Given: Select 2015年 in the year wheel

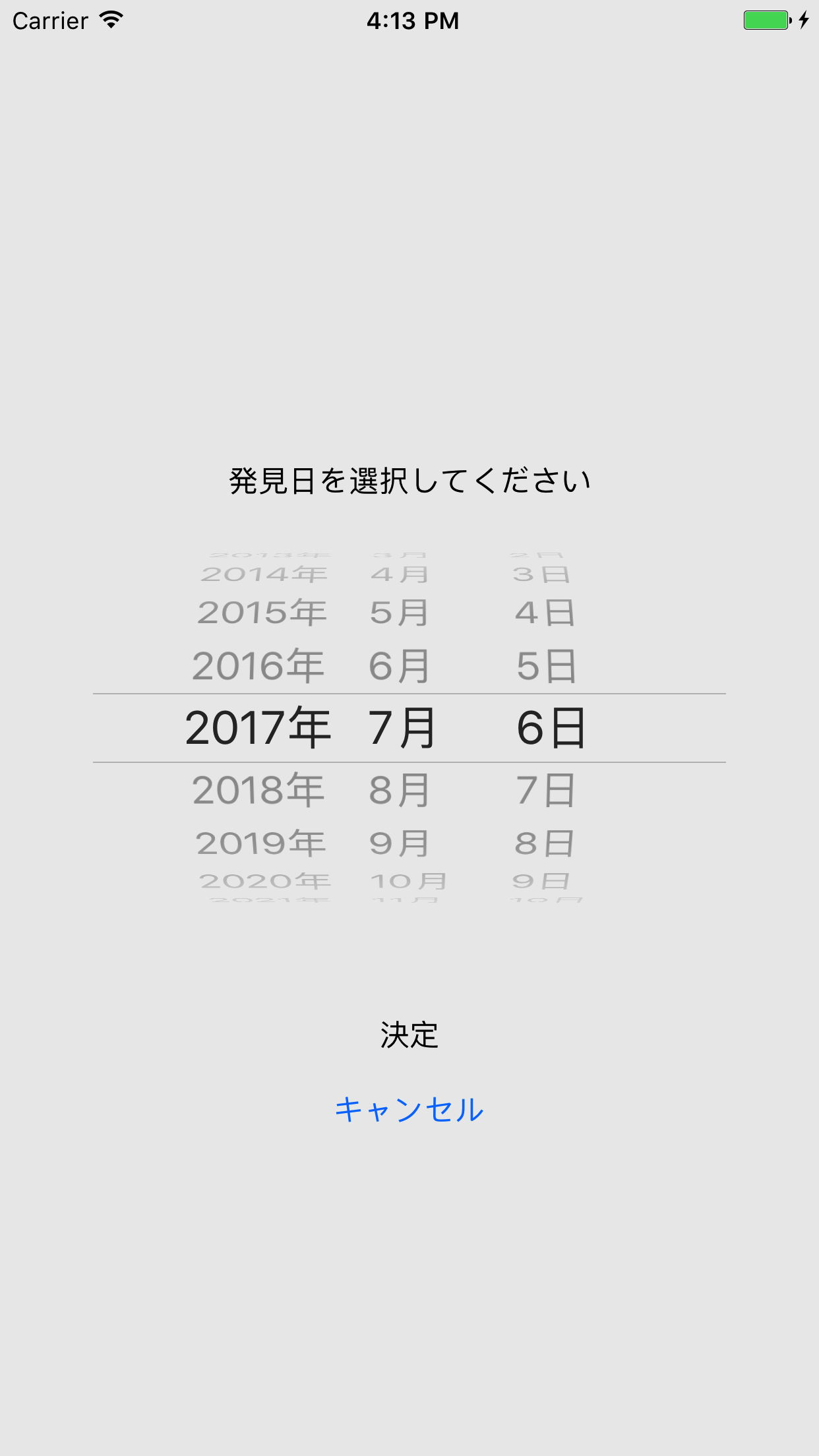Looking at the screenshot, I should point(261,613).
